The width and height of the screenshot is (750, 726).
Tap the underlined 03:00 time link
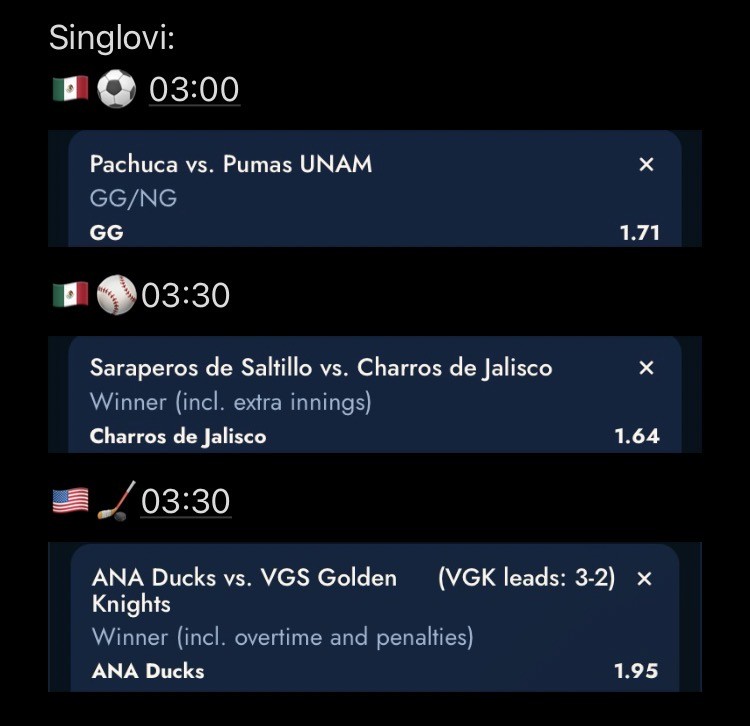click(x=194, y=89)
